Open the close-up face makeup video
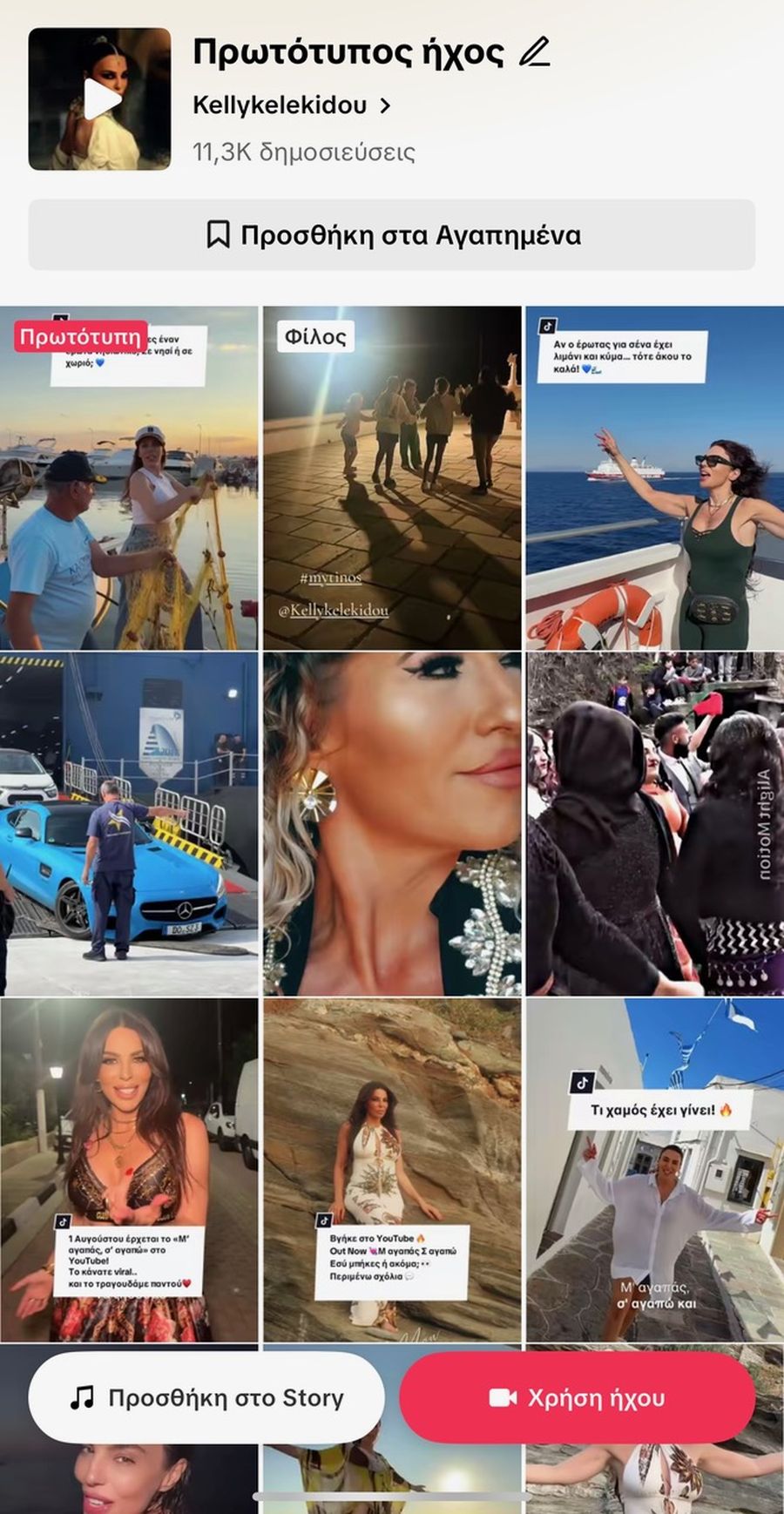 (392, 823)
